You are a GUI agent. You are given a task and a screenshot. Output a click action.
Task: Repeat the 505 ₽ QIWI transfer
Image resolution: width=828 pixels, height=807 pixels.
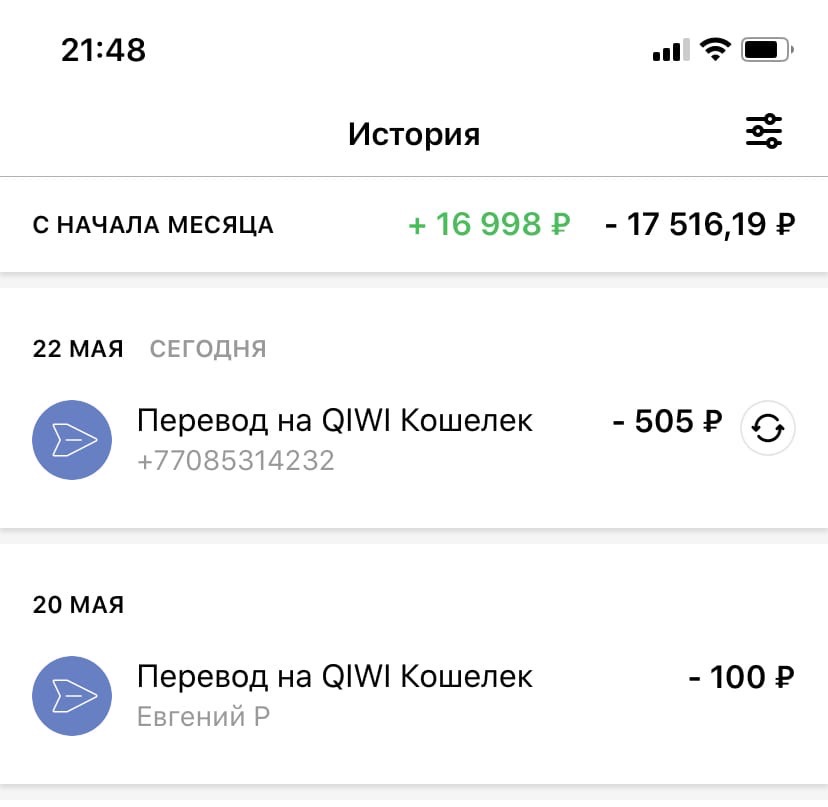pyautogui.click(x=767, y=429)
